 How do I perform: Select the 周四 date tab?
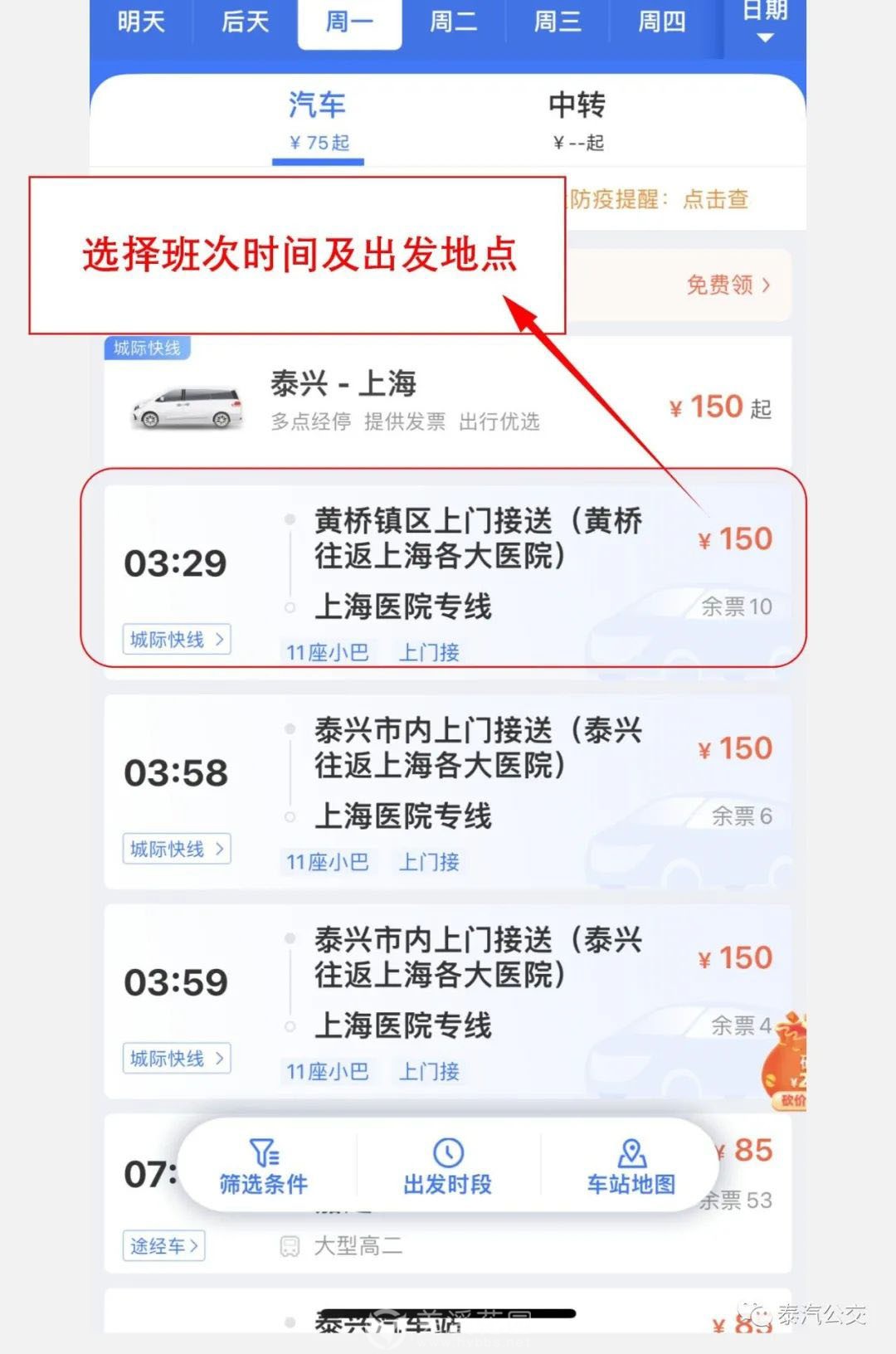click(662, 22)
